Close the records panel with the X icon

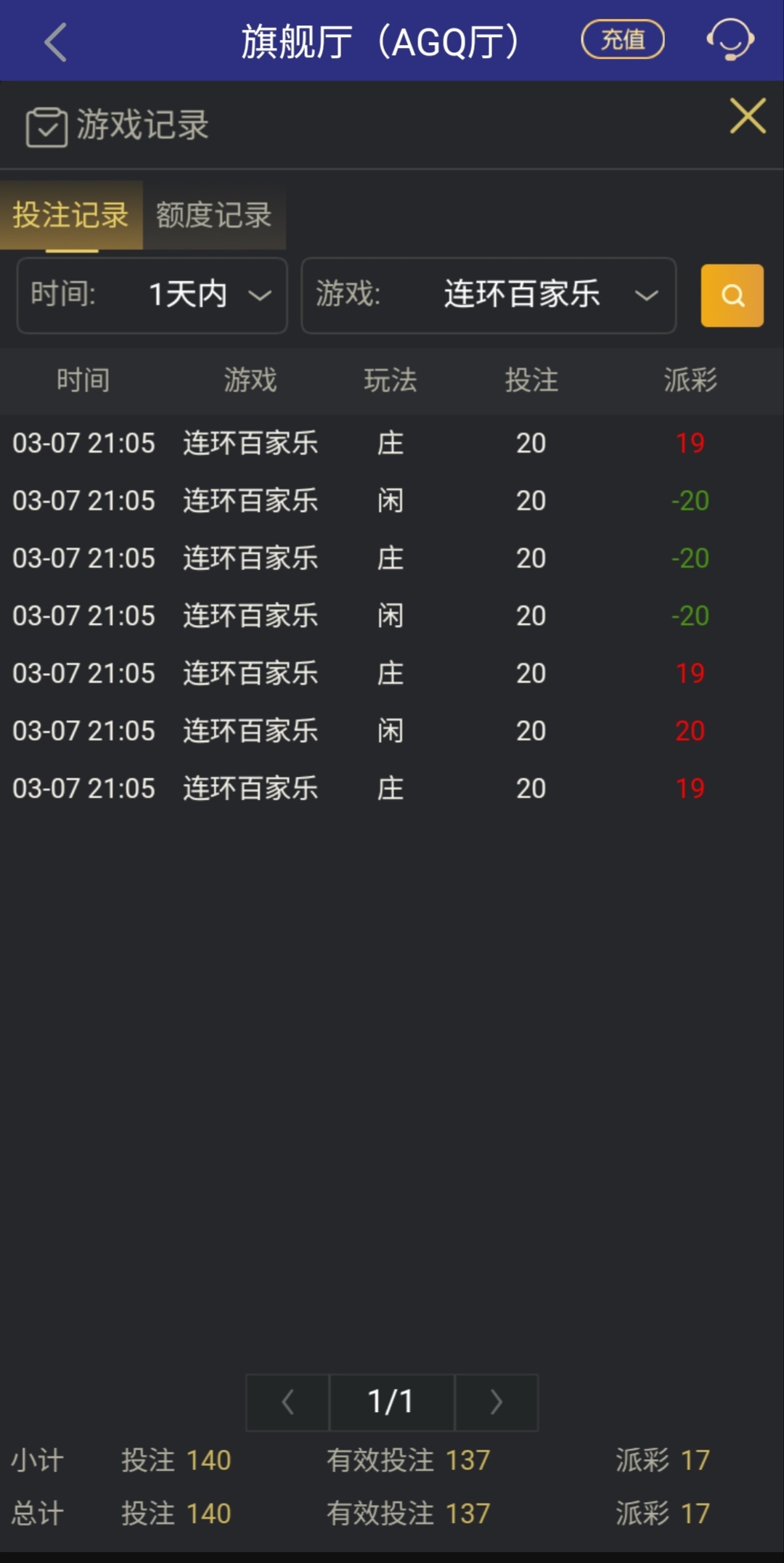747,117
